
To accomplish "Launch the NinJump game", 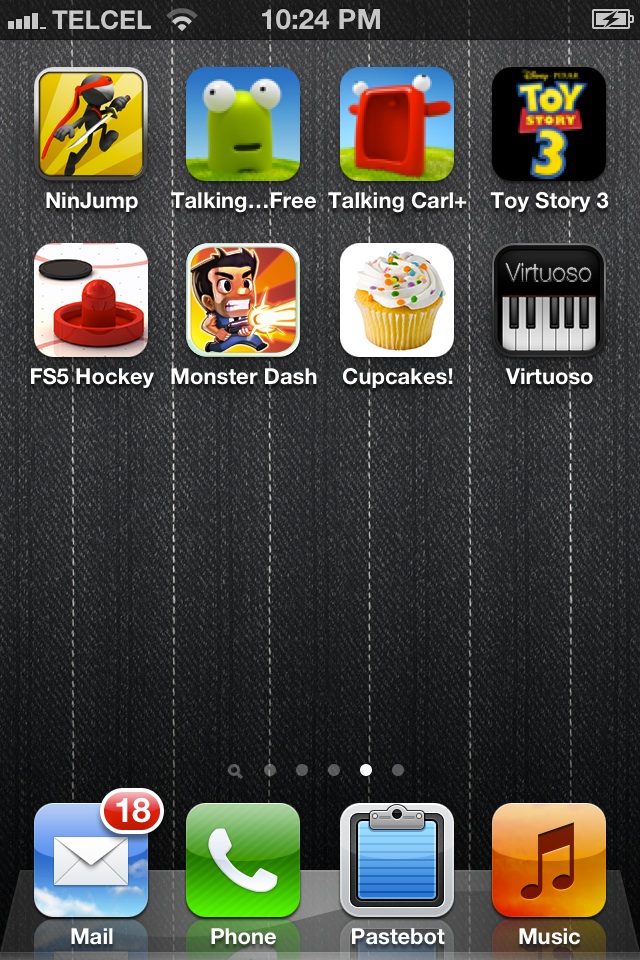I will [x=91, y=124].
